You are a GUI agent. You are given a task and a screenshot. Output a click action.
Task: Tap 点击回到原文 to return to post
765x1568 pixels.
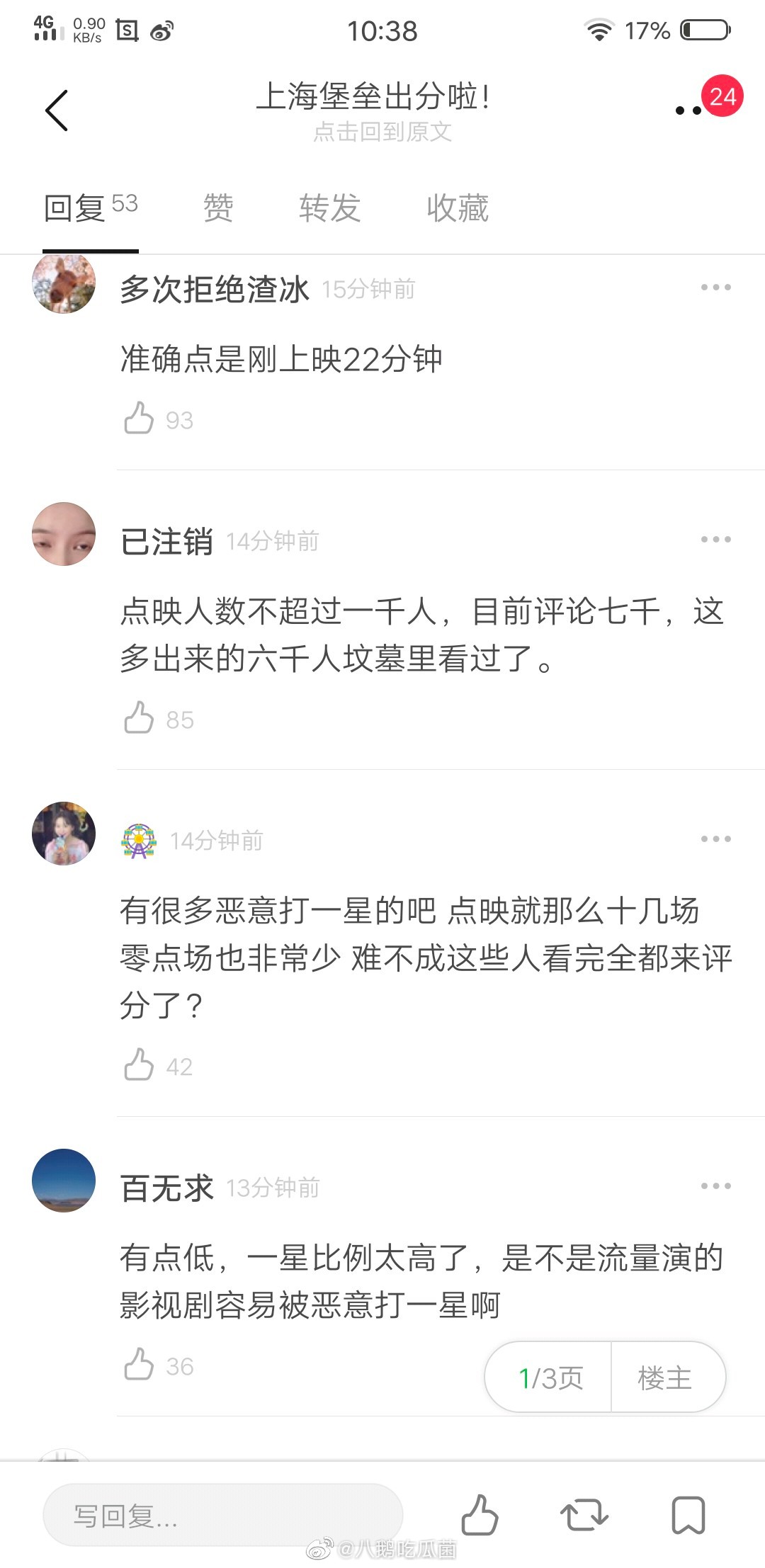382,132
